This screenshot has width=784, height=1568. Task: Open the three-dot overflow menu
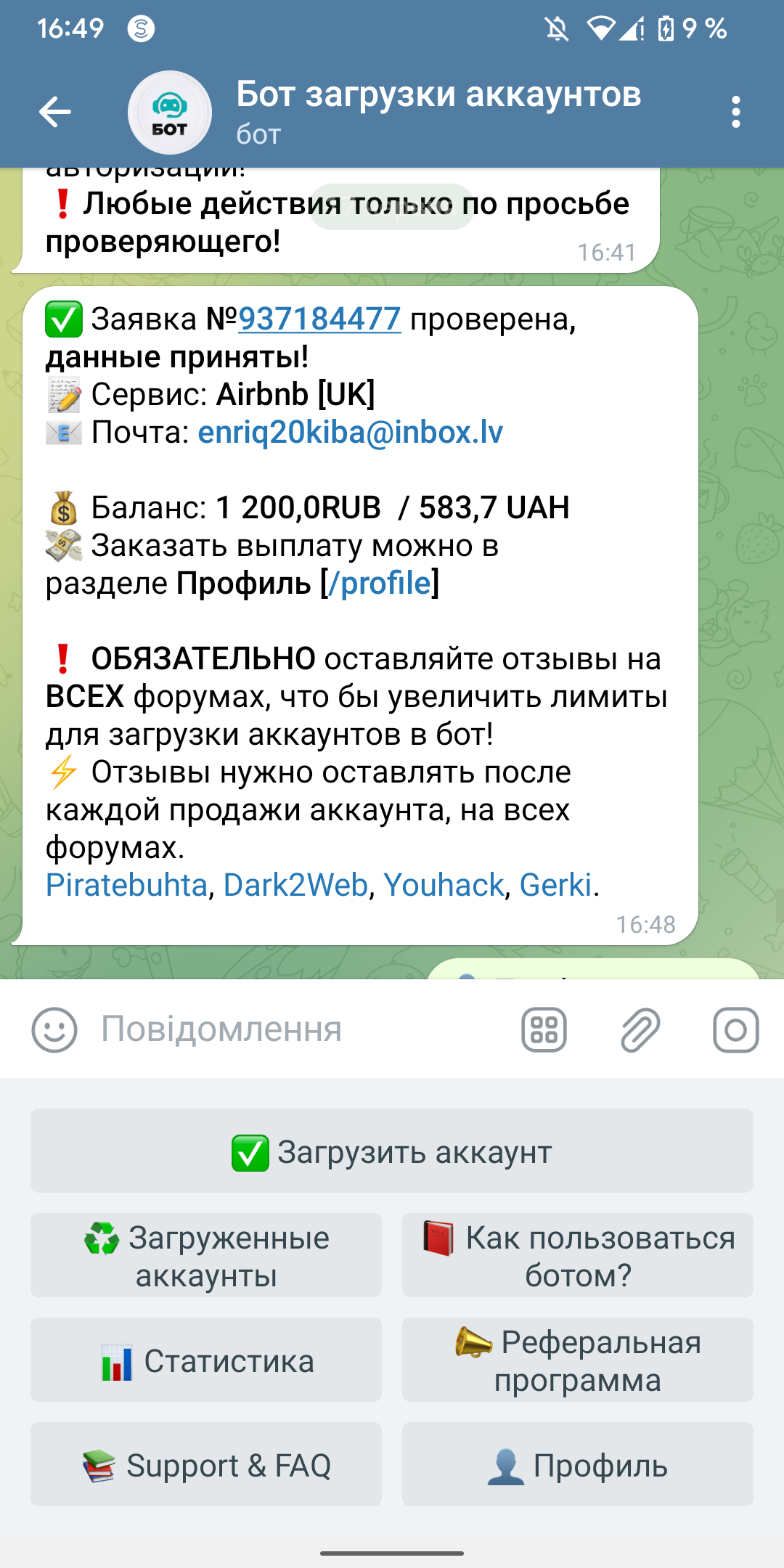click(736, 112)
